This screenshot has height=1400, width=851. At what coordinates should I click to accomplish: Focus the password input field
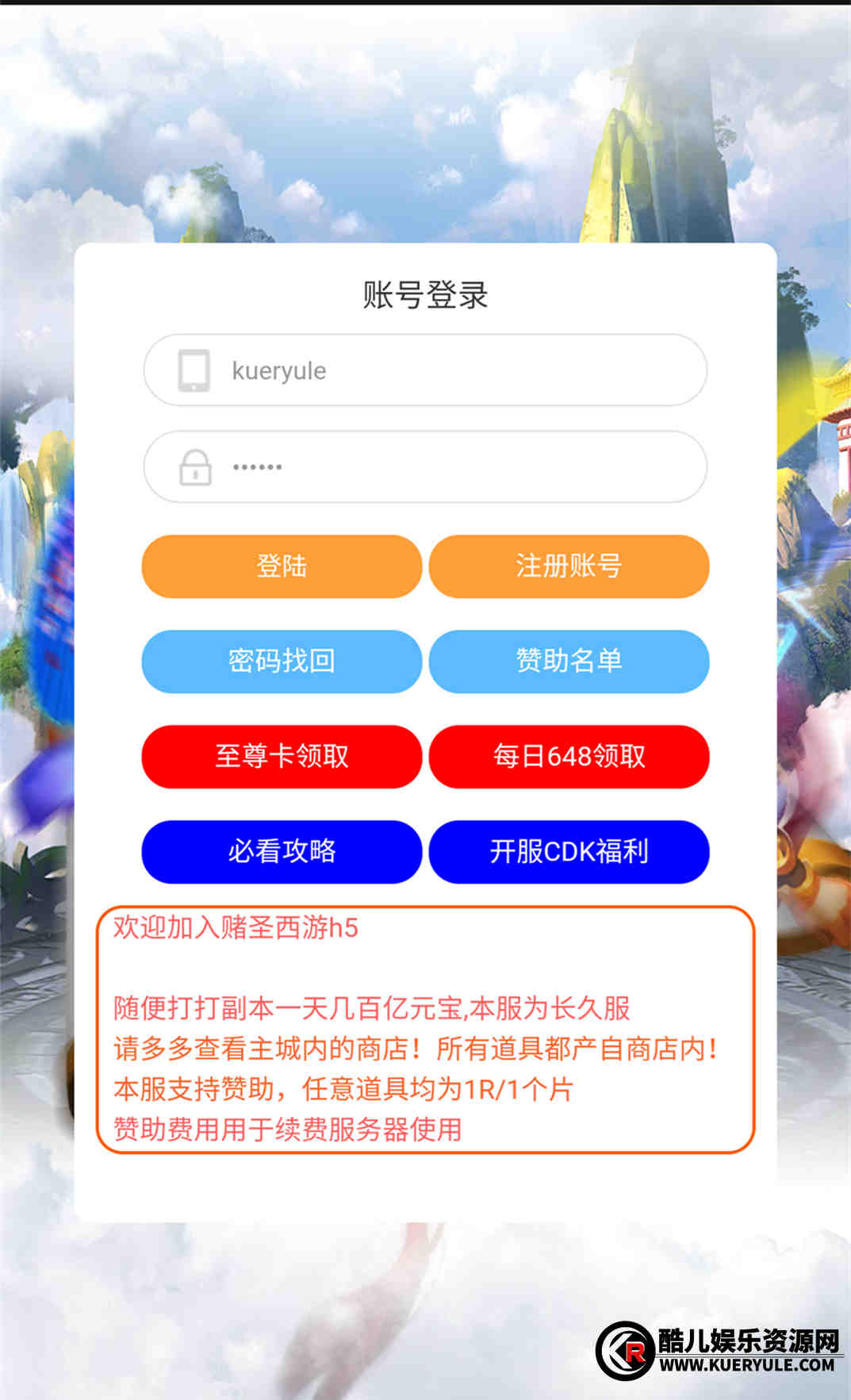tap(444, 466)
